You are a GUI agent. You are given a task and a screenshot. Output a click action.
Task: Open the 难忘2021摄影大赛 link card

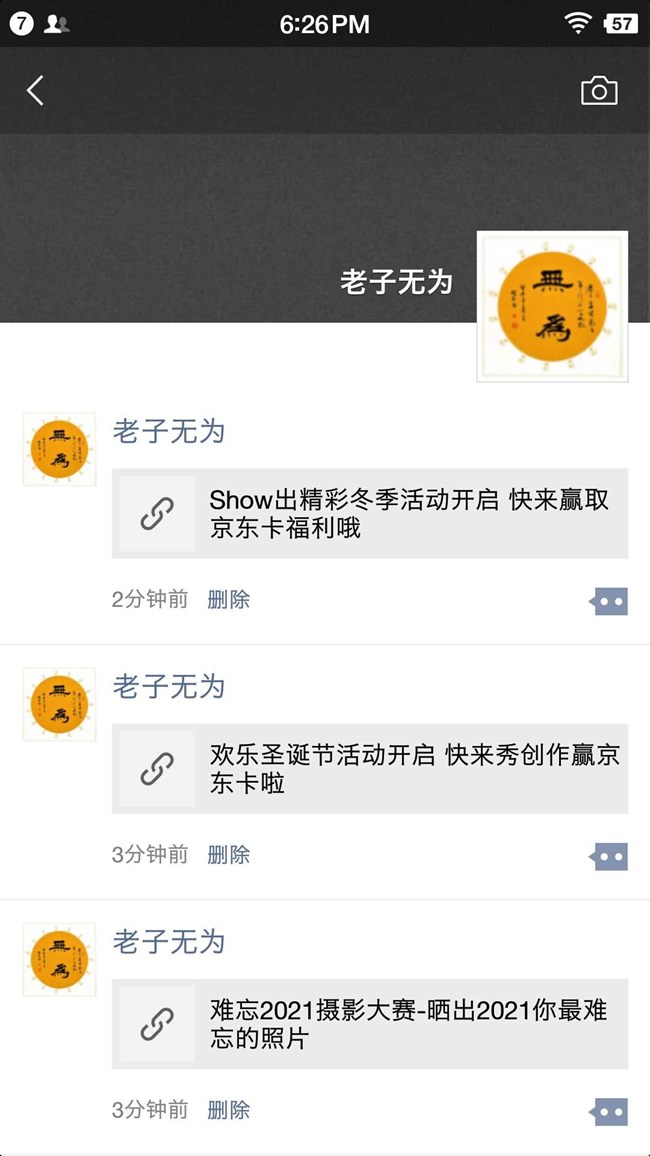(x=370, y=1023)
